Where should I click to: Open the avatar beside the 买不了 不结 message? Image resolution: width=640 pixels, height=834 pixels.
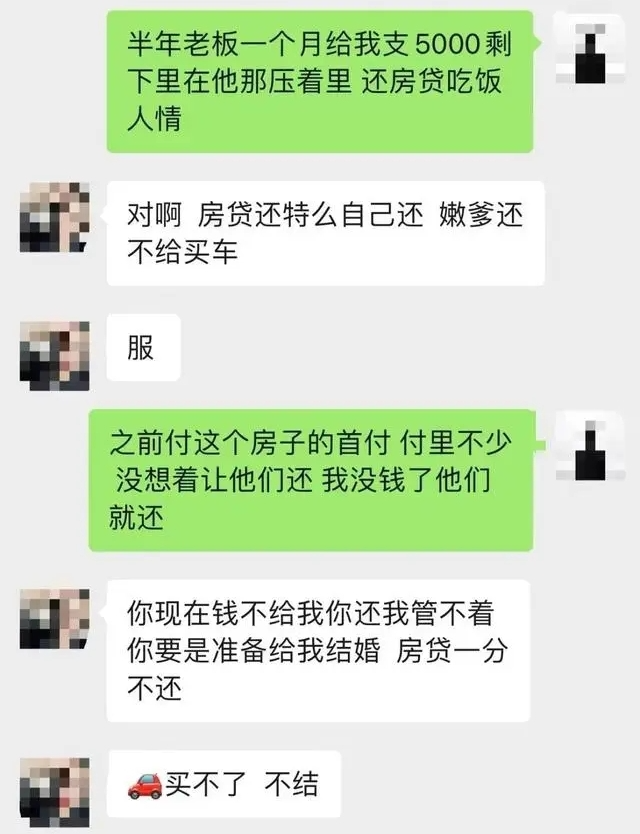54,787
